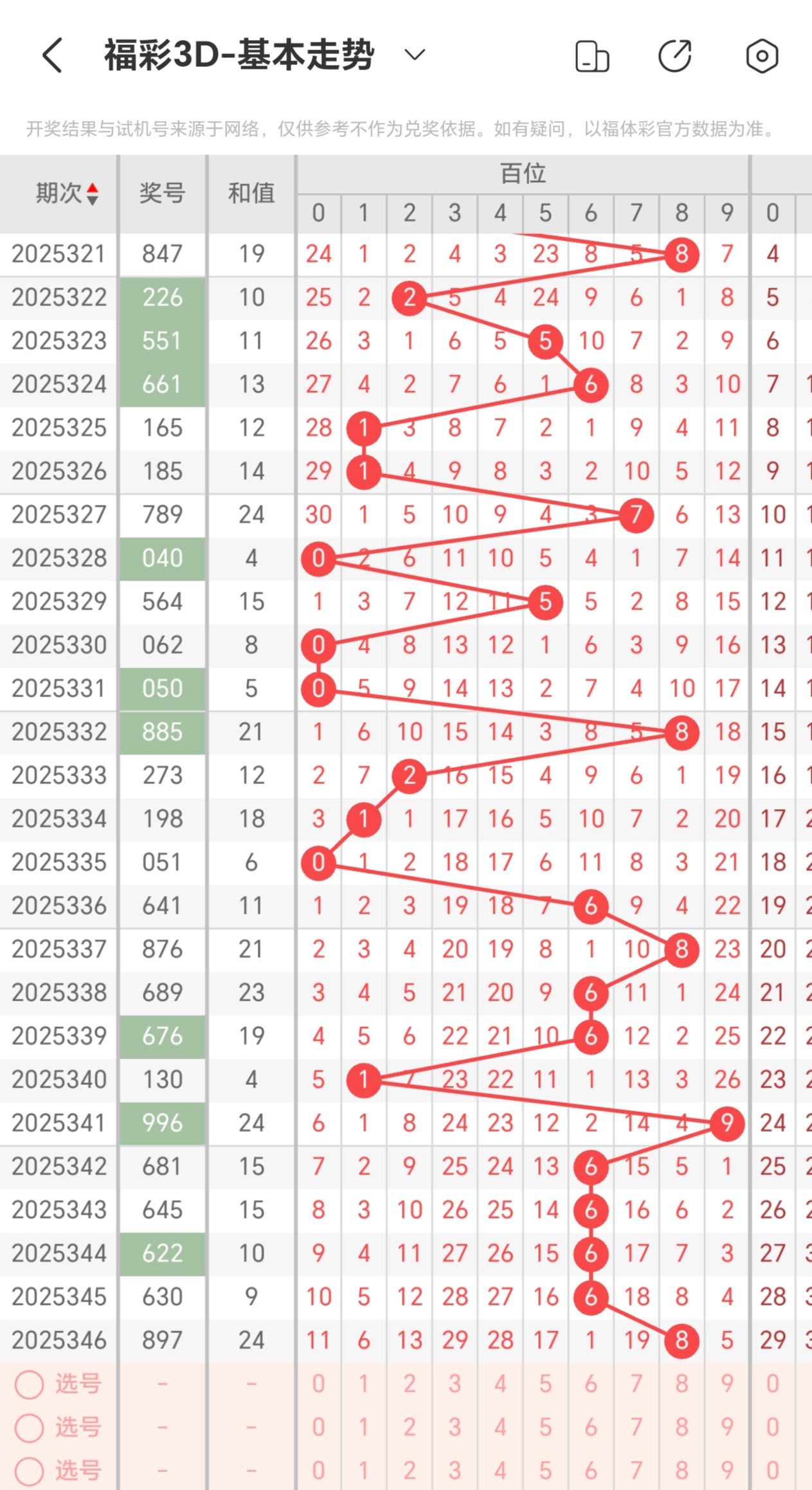Select the first 选号 row radio circle
Viewport: 812px width, 1490px height.
point(29,1385)
